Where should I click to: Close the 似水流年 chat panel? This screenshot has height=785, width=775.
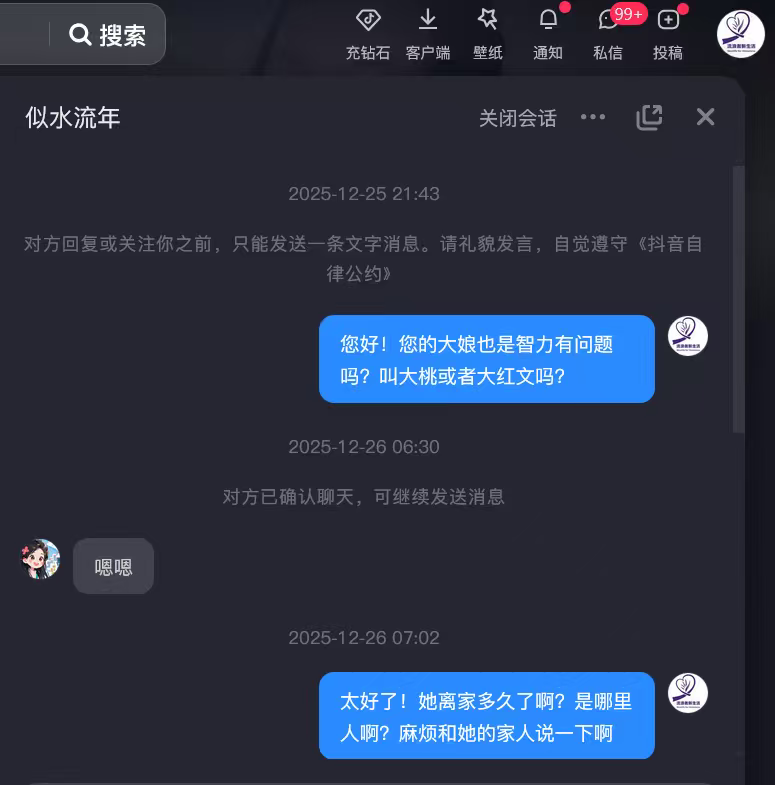coord(706,117)
